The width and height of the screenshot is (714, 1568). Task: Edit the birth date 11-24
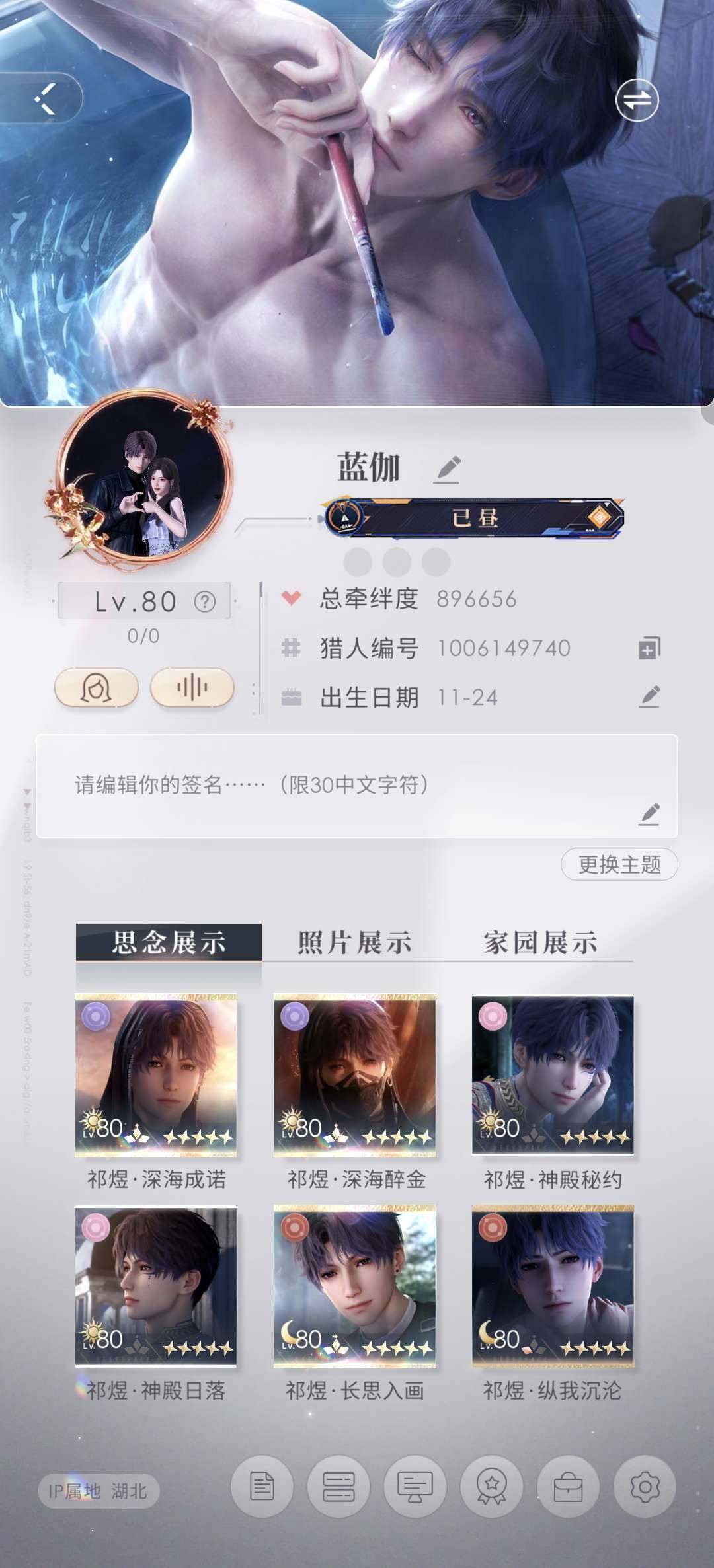point(649,696)
